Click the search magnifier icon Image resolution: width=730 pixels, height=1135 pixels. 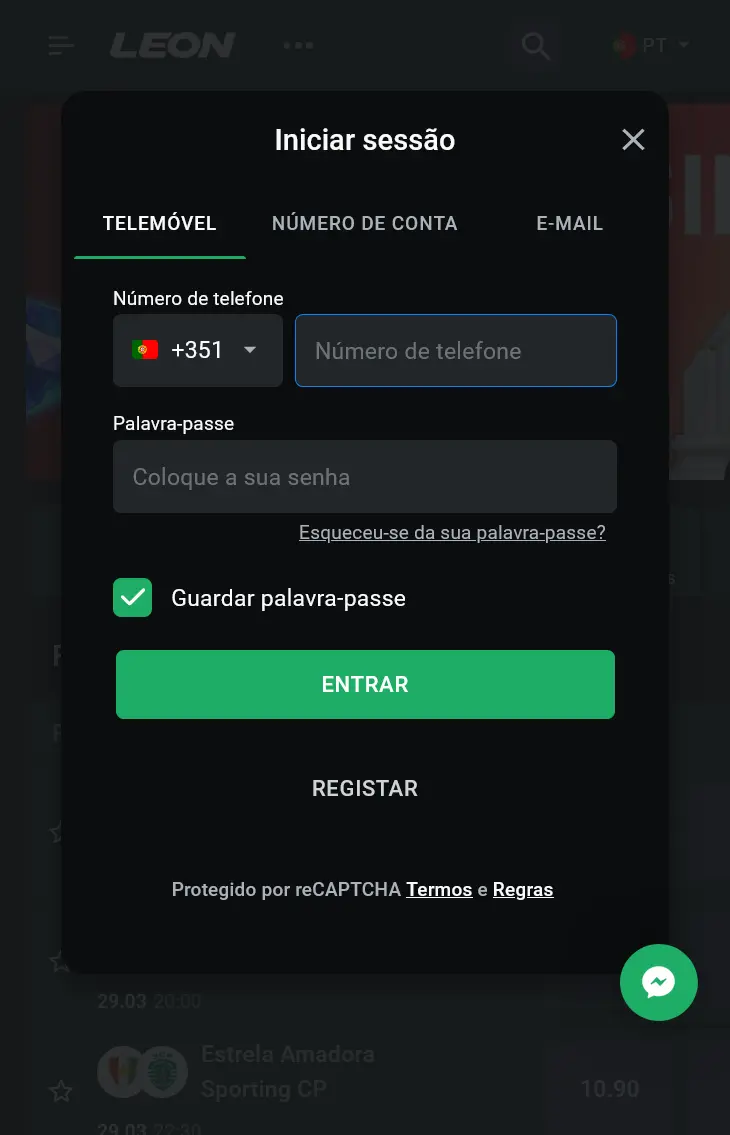pyautogui.click(x=535, y=45)
